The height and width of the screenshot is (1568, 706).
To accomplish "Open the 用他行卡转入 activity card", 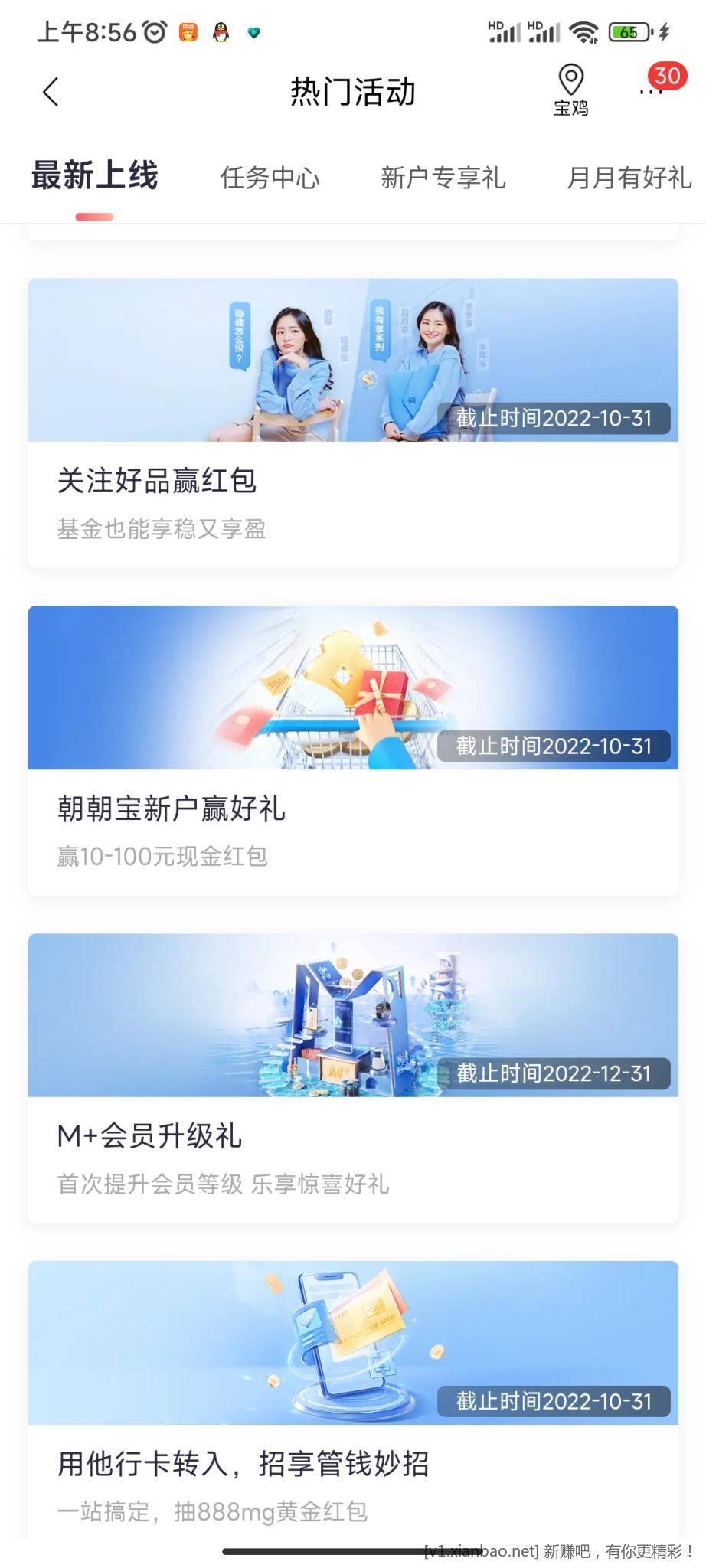I will [353, 1401].
